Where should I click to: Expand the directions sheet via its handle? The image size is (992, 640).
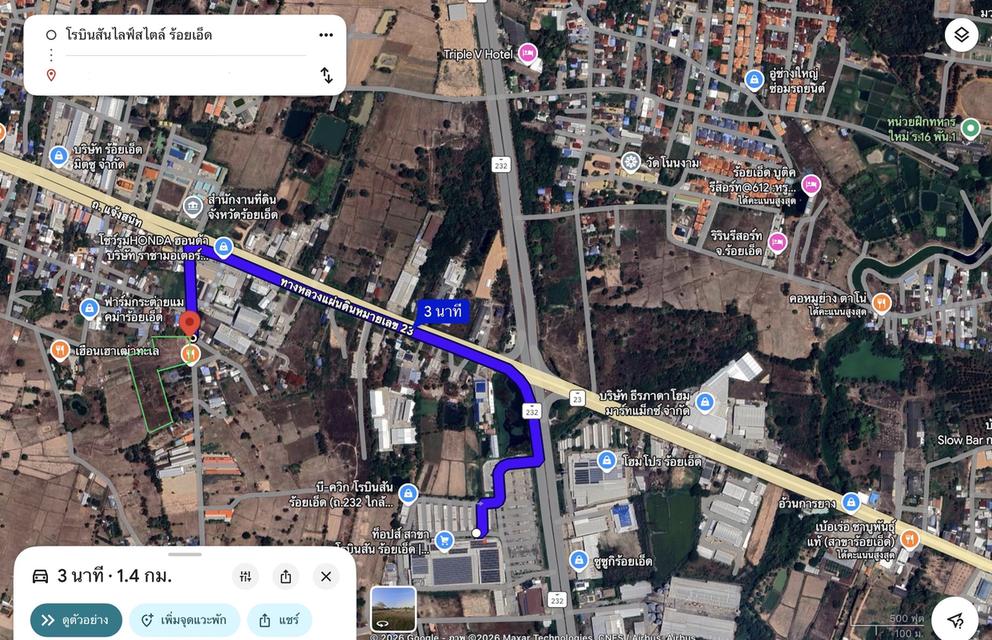[x=184, y=554]
